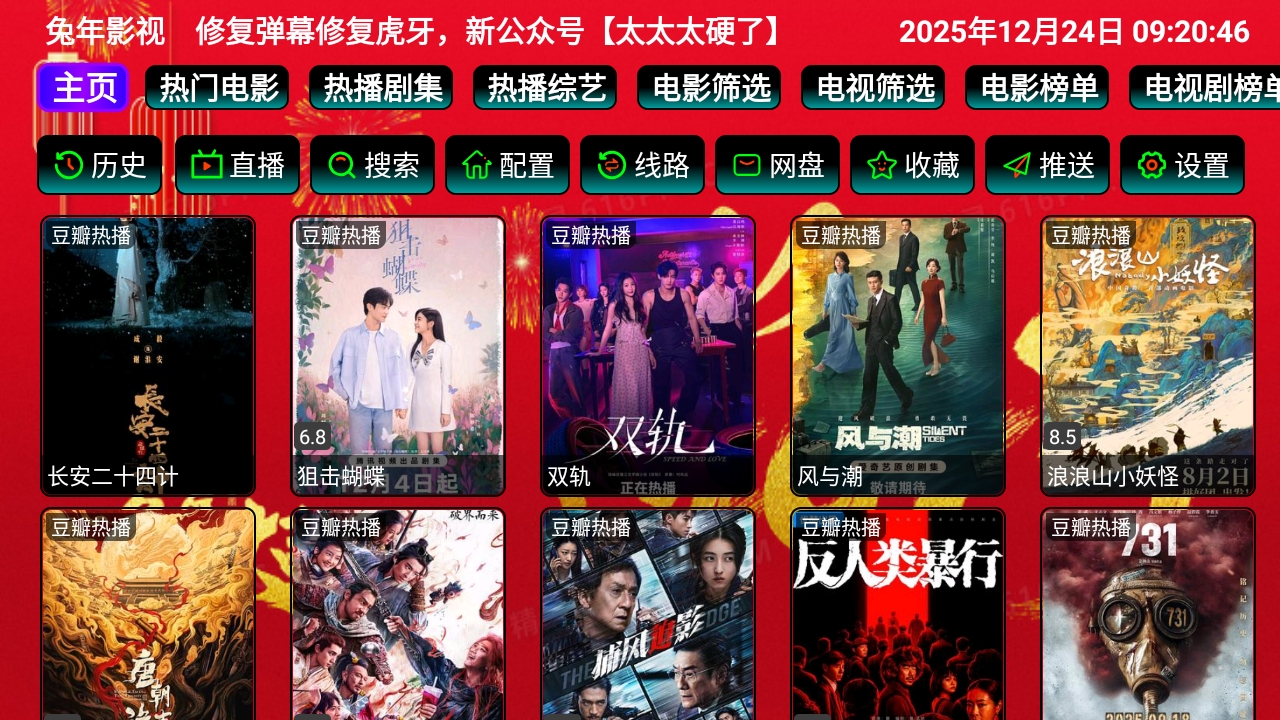This screenshot has height=720, width=1280.
Task: Switch to the 主页 tab
Action: (x=83, y=88)
